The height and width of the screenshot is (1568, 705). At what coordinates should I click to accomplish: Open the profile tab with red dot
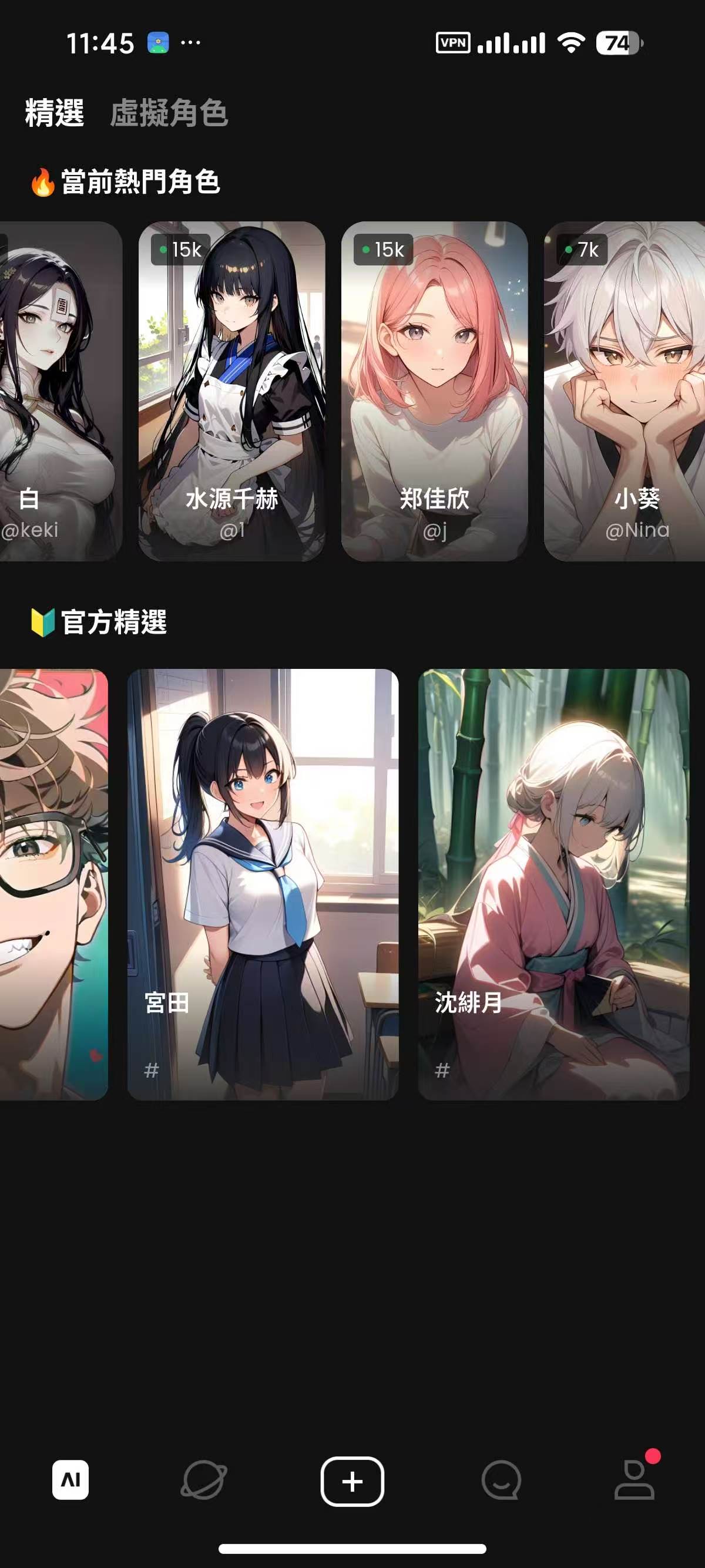pyautogui.click(x=635, y=1478)
